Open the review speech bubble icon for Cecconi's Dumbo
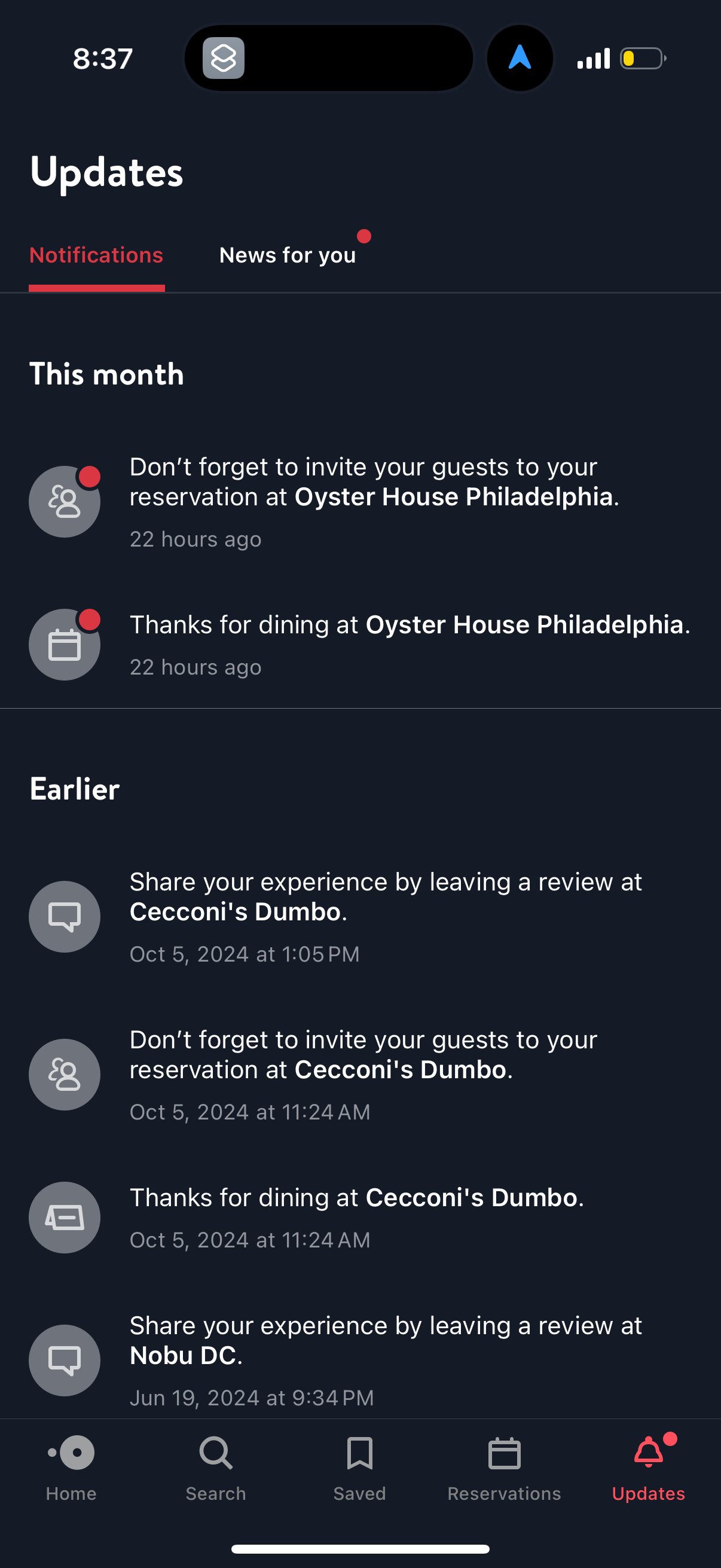Viewport: 721px width, 1568px height. tap(64, 916)
